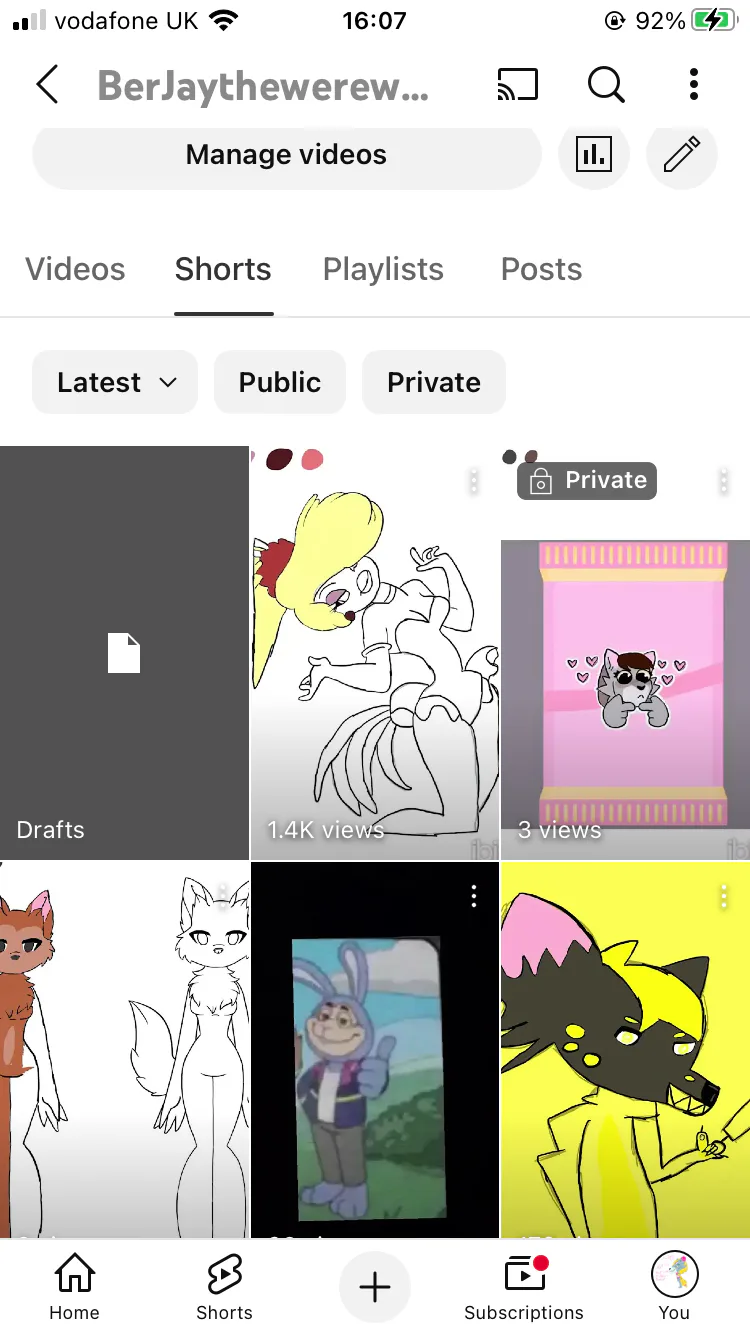Open the top bar overflow menu
This screenshot has height=1334, width=750.
pos(694,85)
